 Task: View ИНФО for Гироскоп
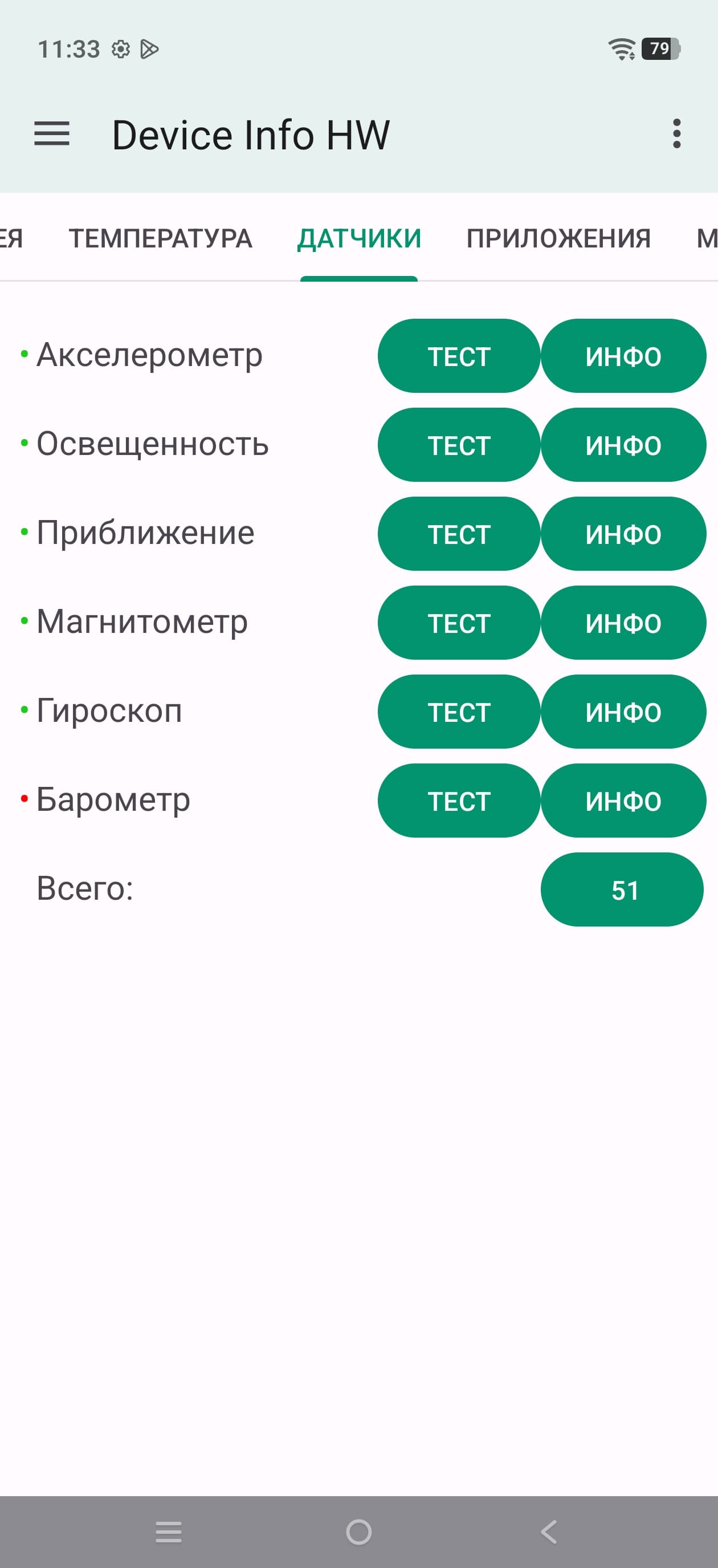[x=623, y=712]
